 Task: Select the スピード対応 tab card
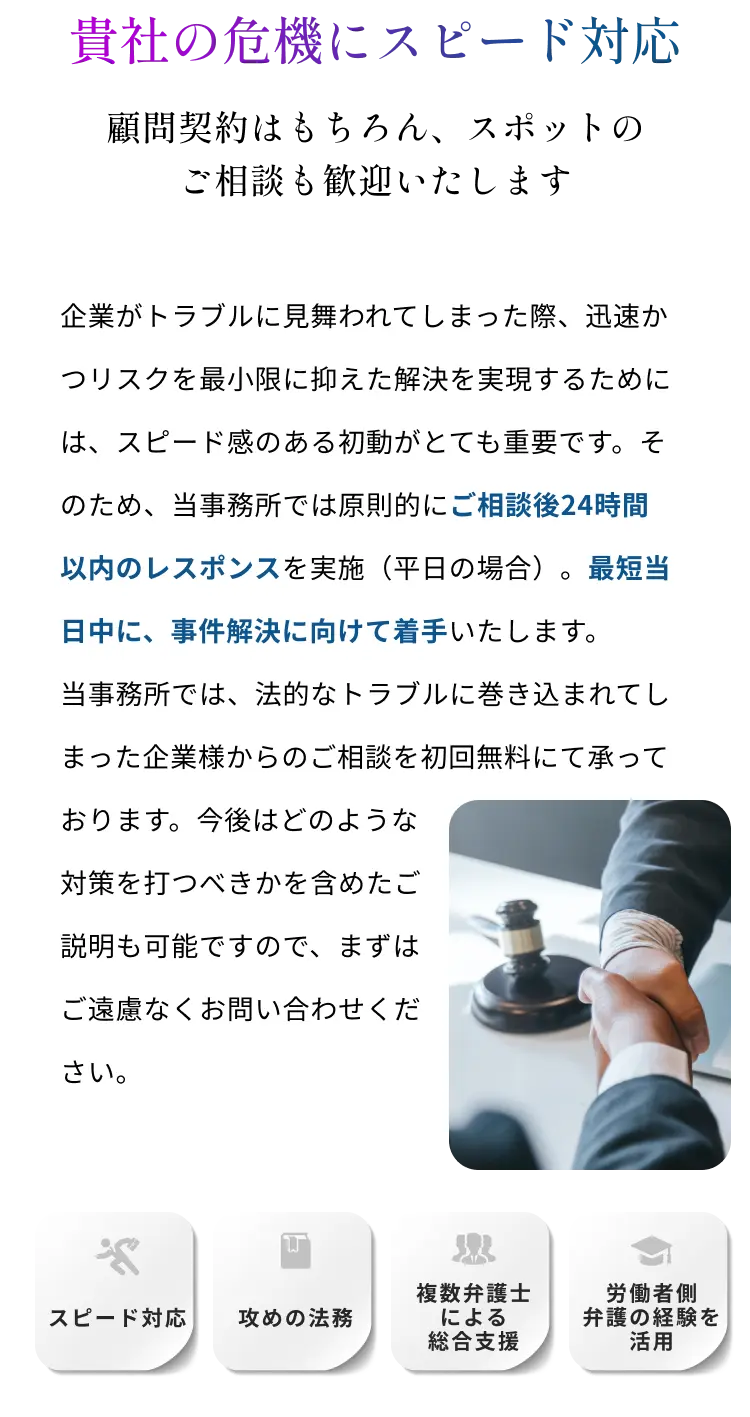click(116, 1290)
